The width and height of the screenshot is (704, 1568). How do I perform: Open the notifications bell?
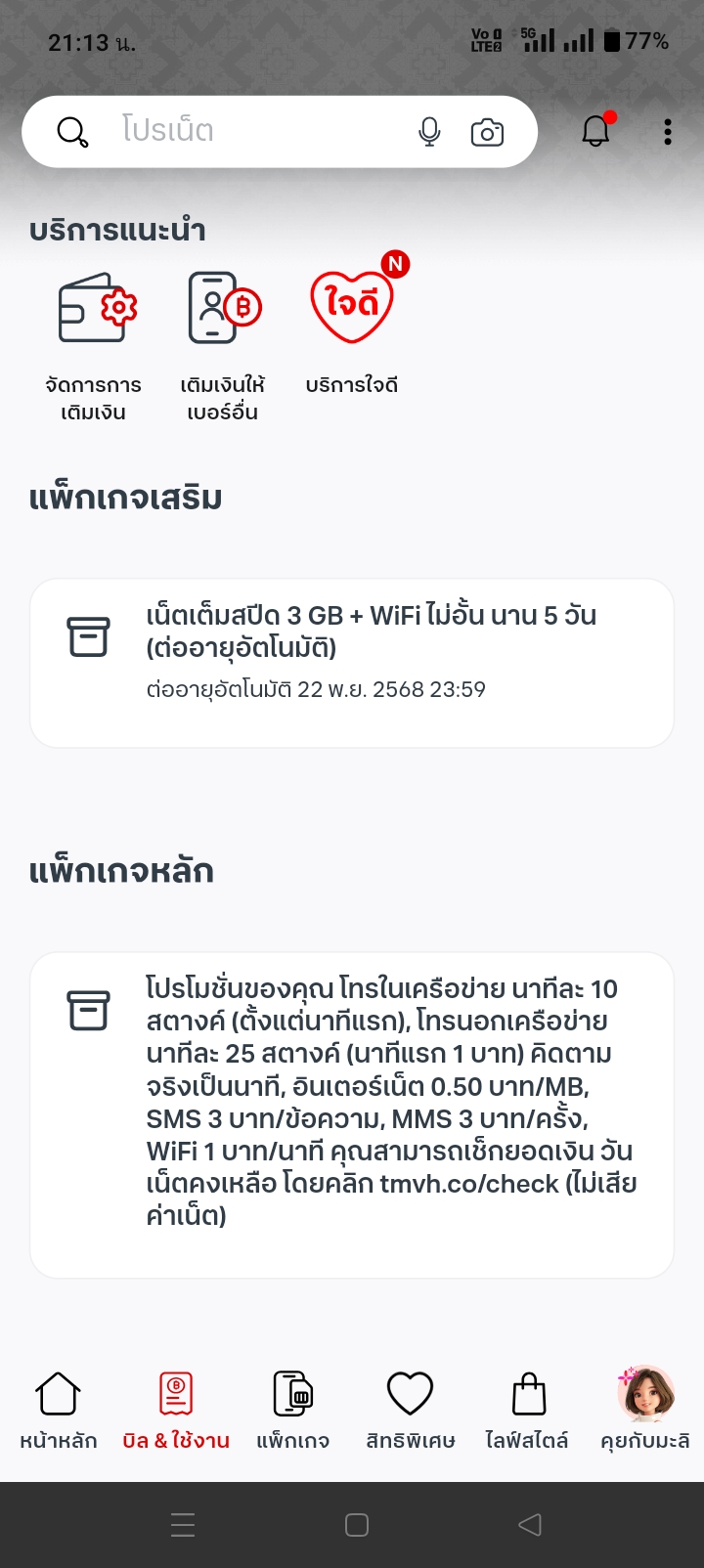coord(595,131)
